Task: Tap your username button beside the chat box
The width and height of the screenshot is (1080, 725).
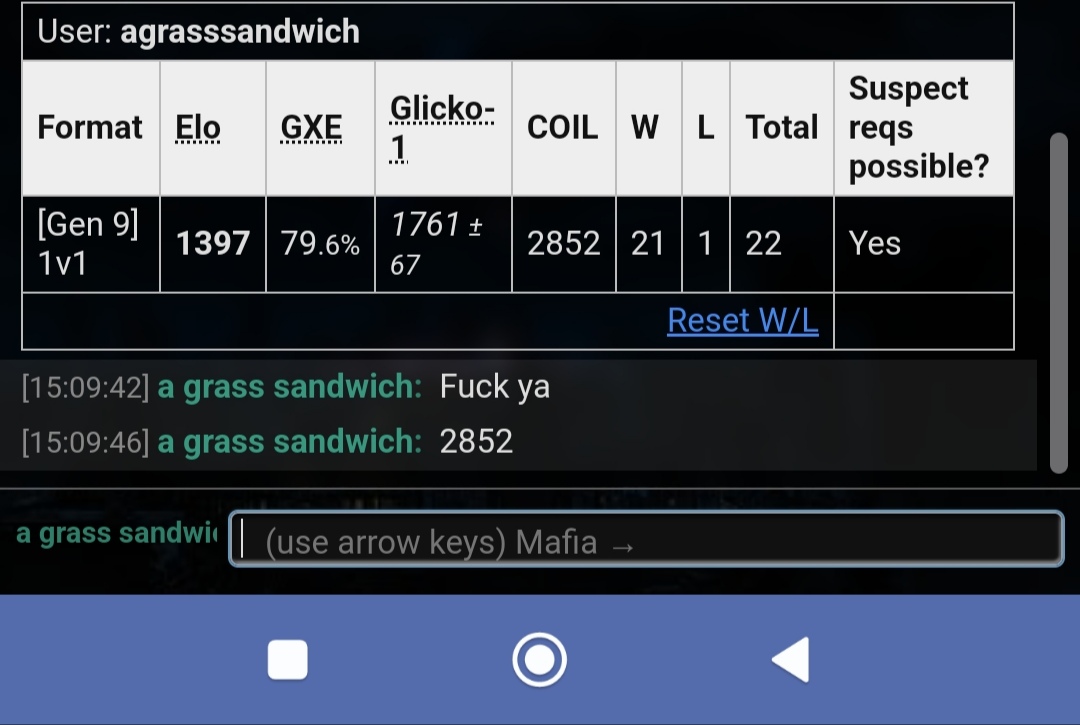Action: pyautogui.click(x=116, y=534)
